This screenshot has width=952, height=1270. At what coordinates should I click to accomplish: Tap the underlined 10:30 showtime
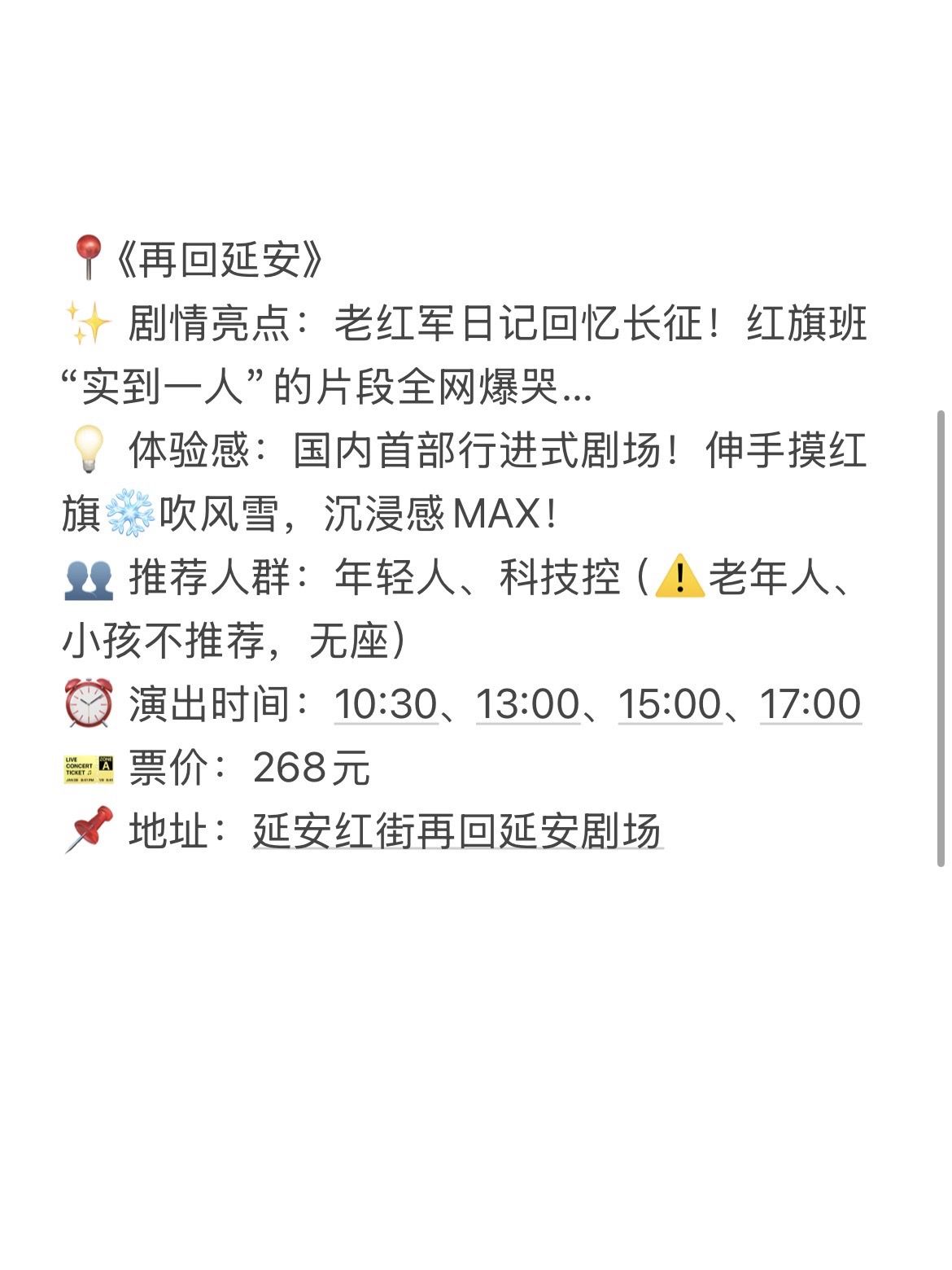coord(386,704)
